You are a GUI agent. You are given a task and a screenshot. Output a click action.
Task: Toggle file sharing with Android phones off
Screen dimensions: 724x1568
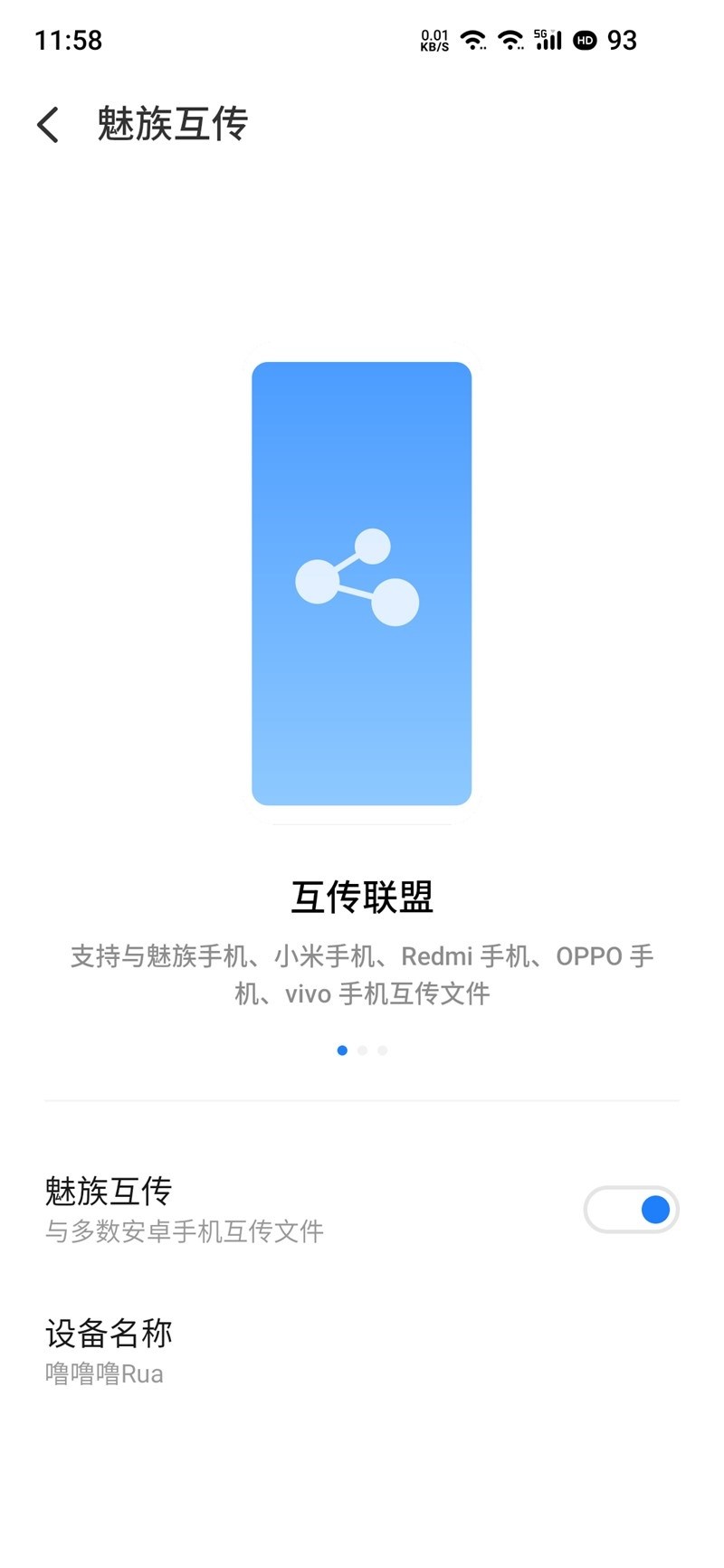pyautogui.click(x=631, y=1210)
